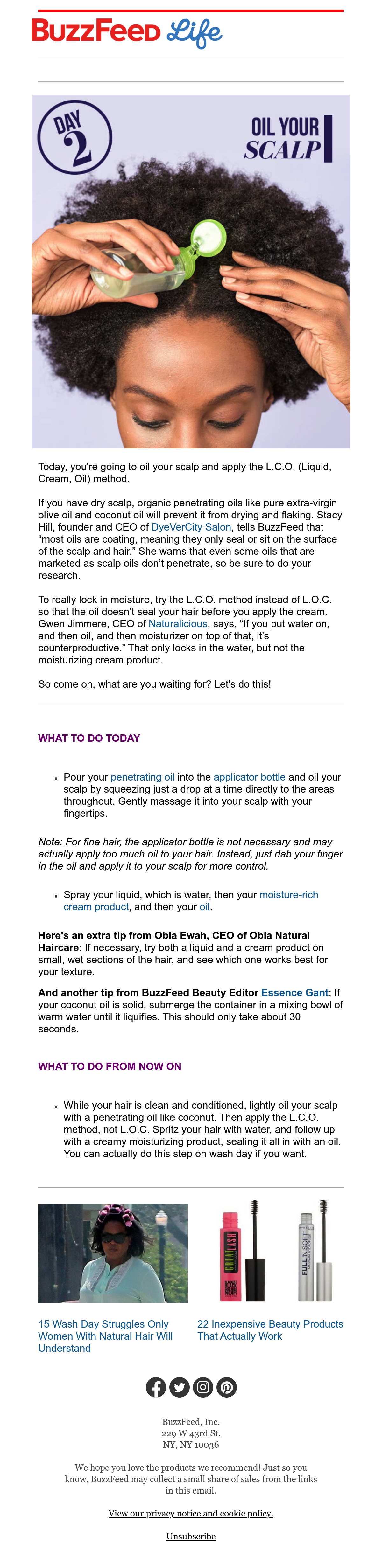Open BuzzFeed's Facebook page
This screenshot has height=1568, width=382.
click(156, 1387)
